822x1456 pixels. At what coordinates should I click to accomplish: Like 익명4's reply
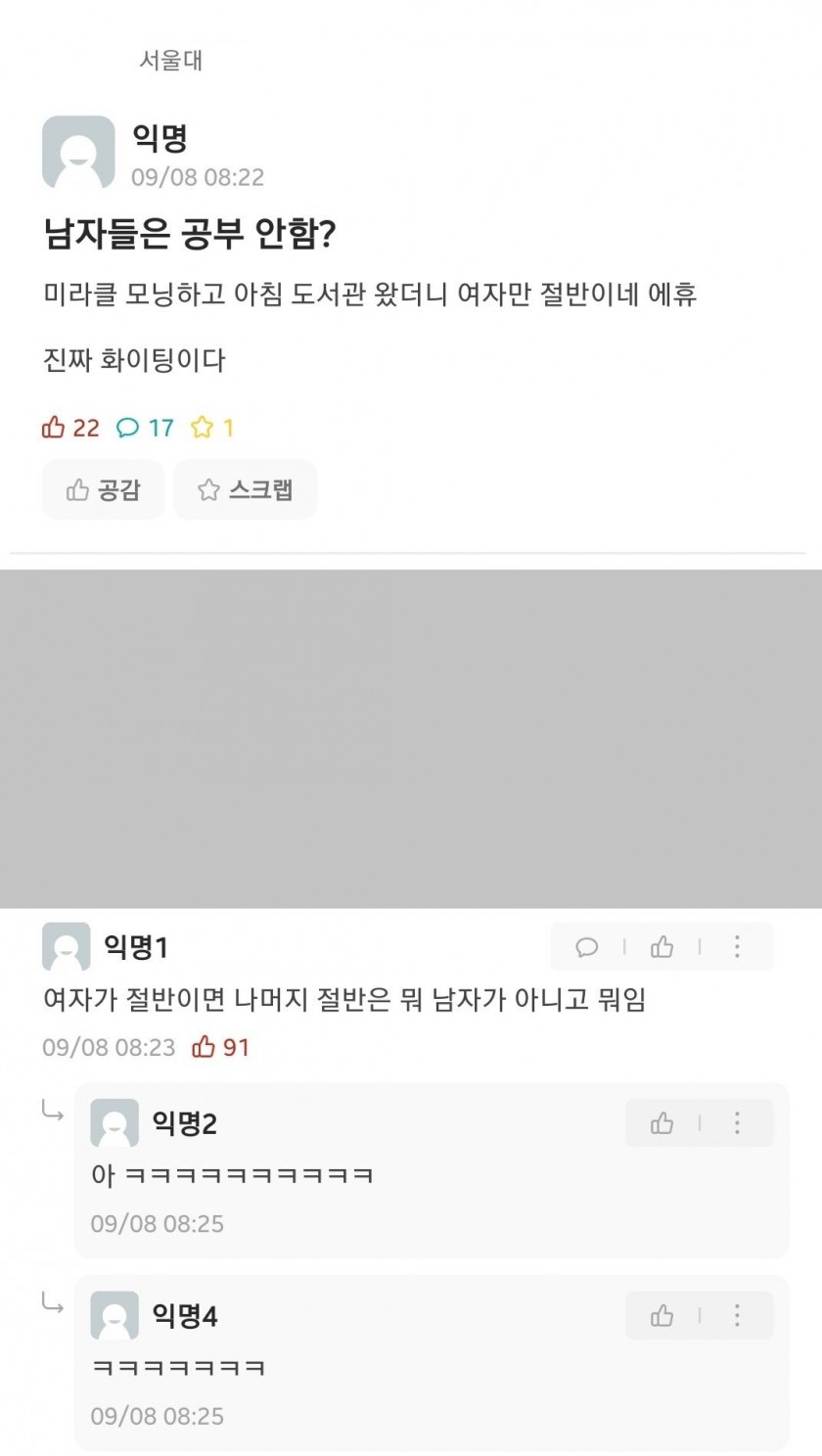(x=662, y=1315)
